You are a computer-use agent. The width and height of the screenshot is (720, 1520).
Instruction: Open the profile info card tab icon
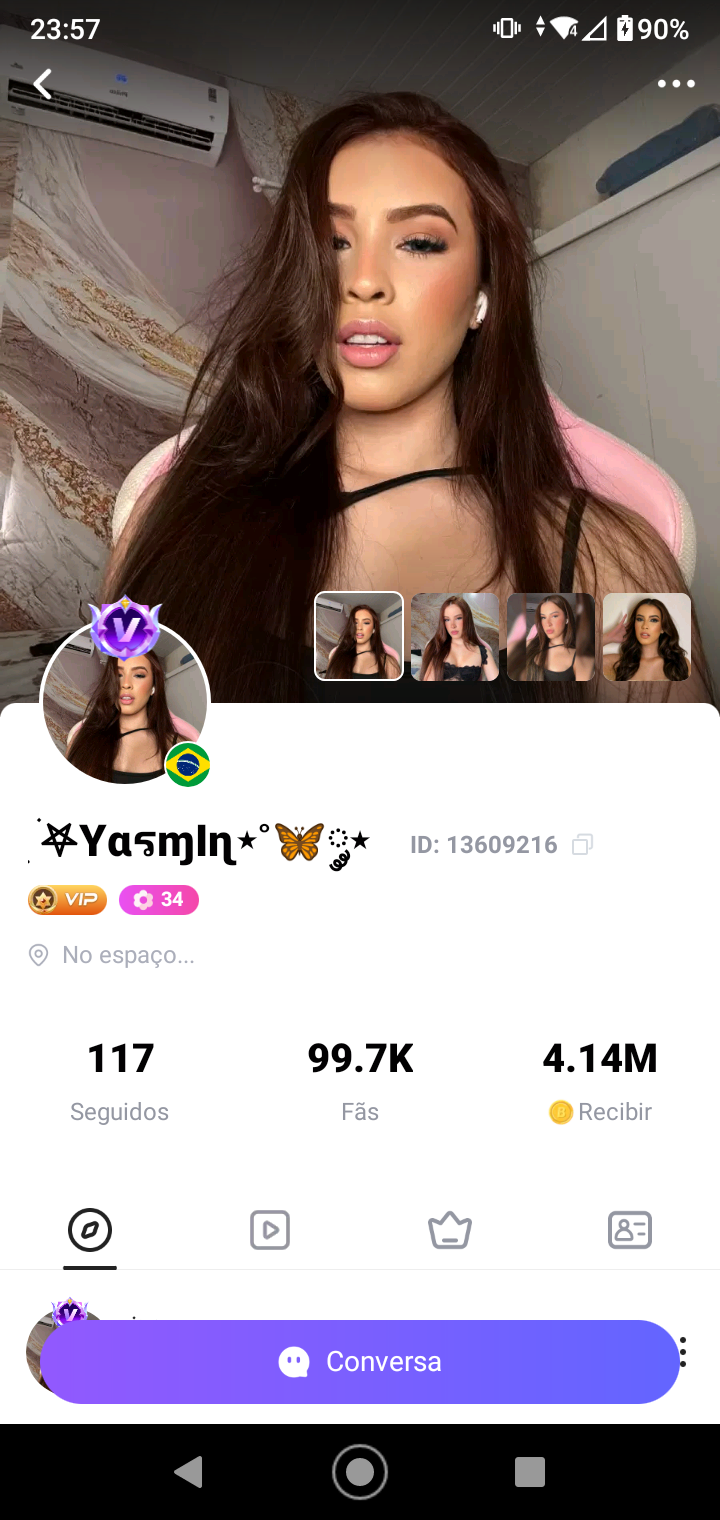(x=629, y=1230)
